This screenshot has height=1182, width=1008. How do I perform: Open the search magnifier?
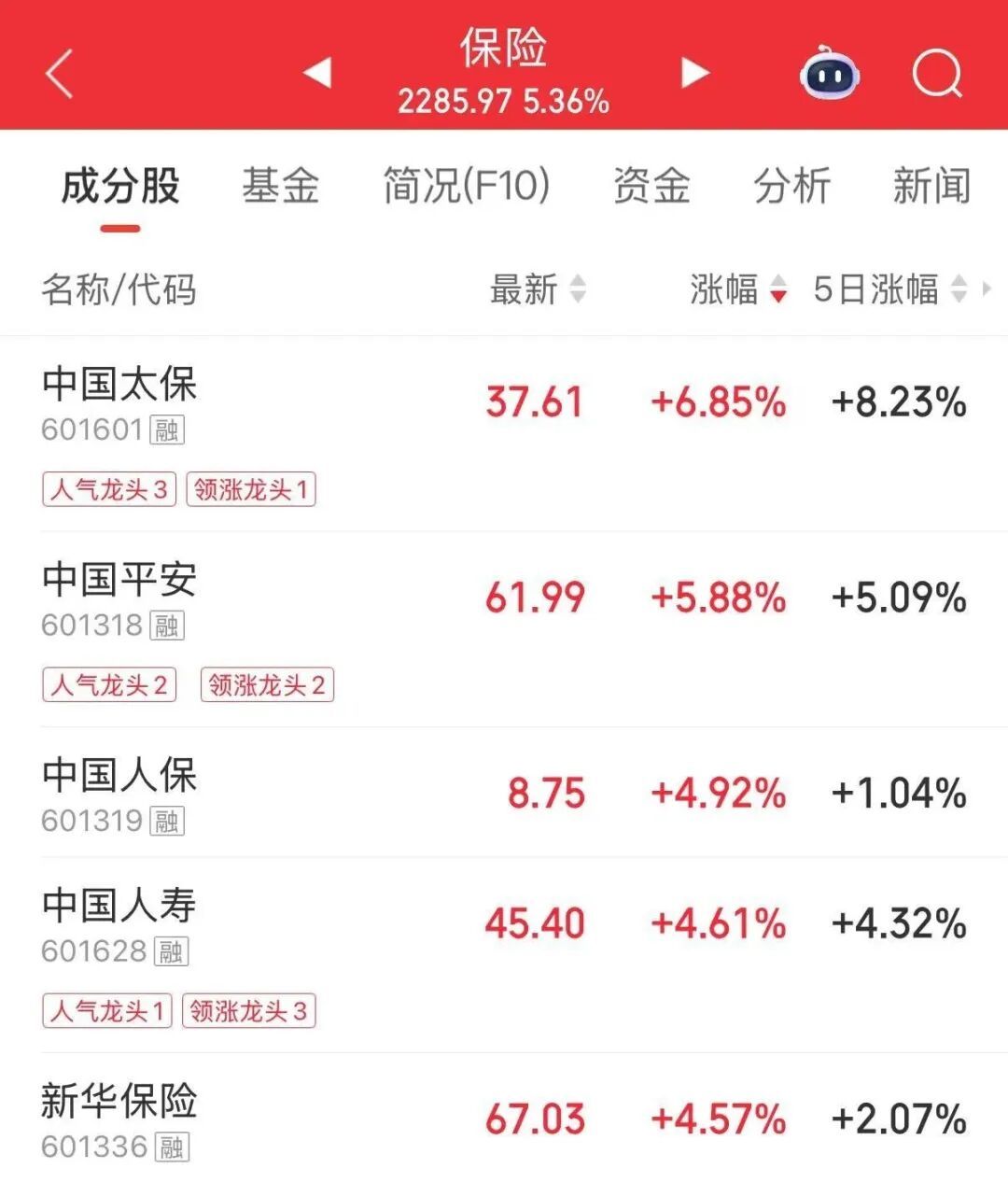tap(936, 73)
